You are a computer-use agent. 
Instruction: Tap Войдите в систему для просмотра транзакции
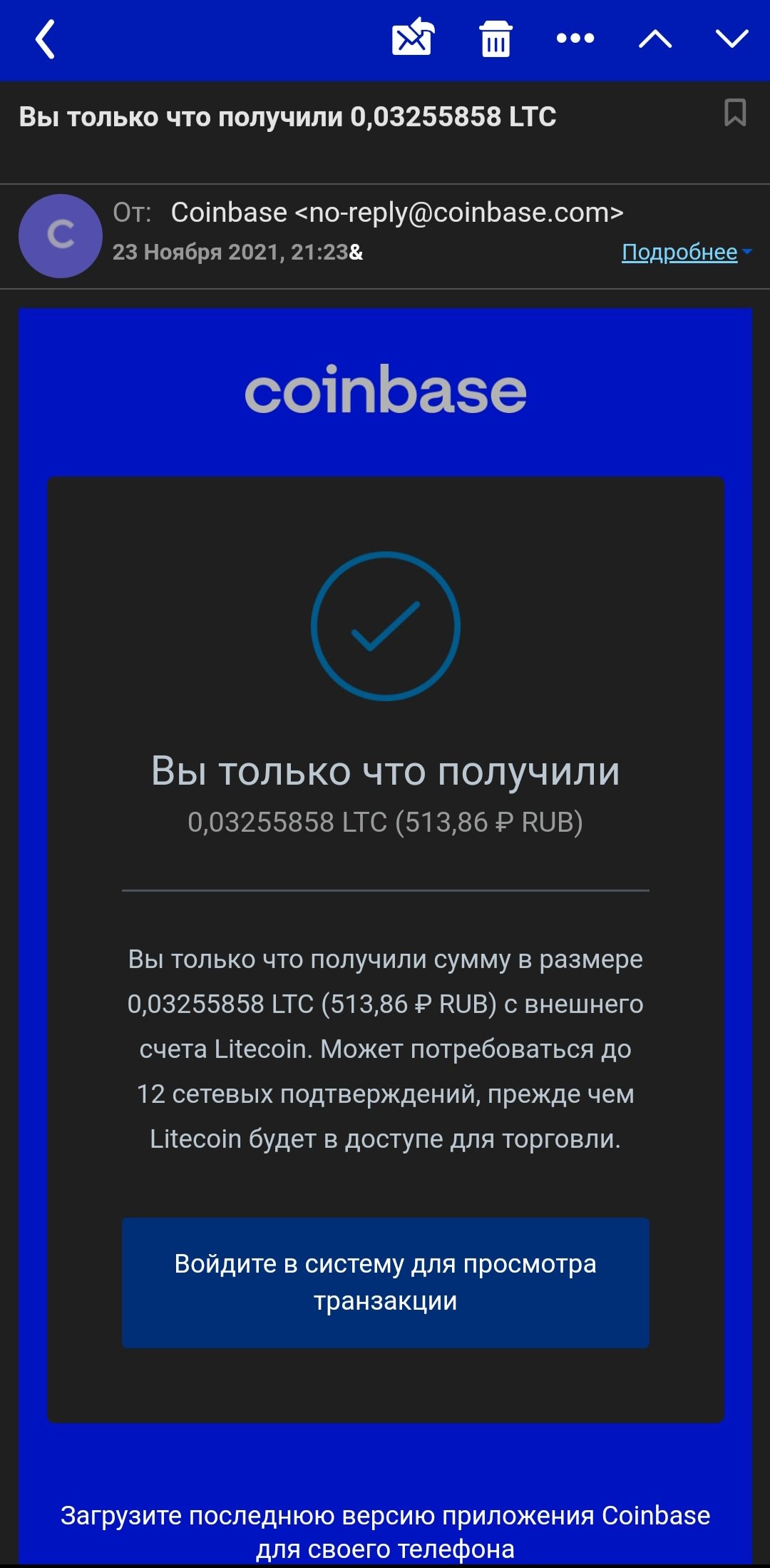(386, 1283)
